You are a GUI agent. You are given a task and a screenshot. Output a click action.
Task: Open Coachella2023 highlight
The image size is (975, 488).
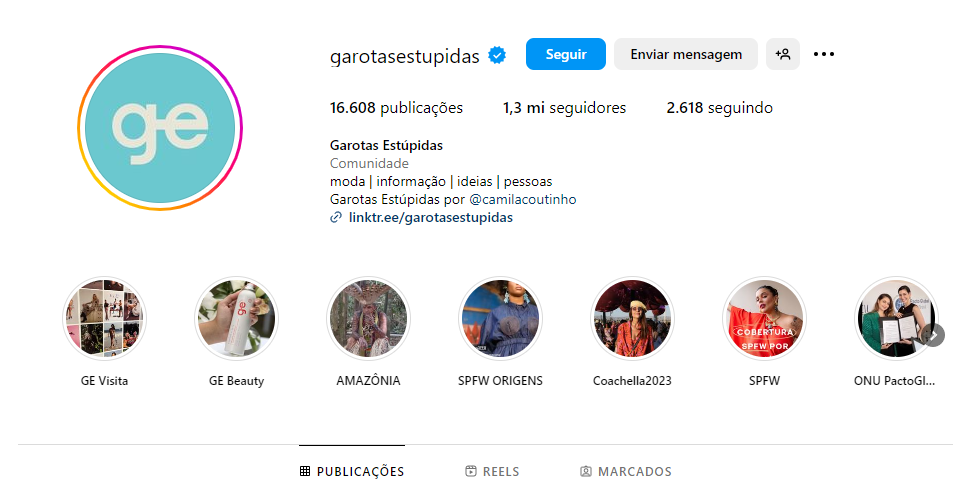631,318
